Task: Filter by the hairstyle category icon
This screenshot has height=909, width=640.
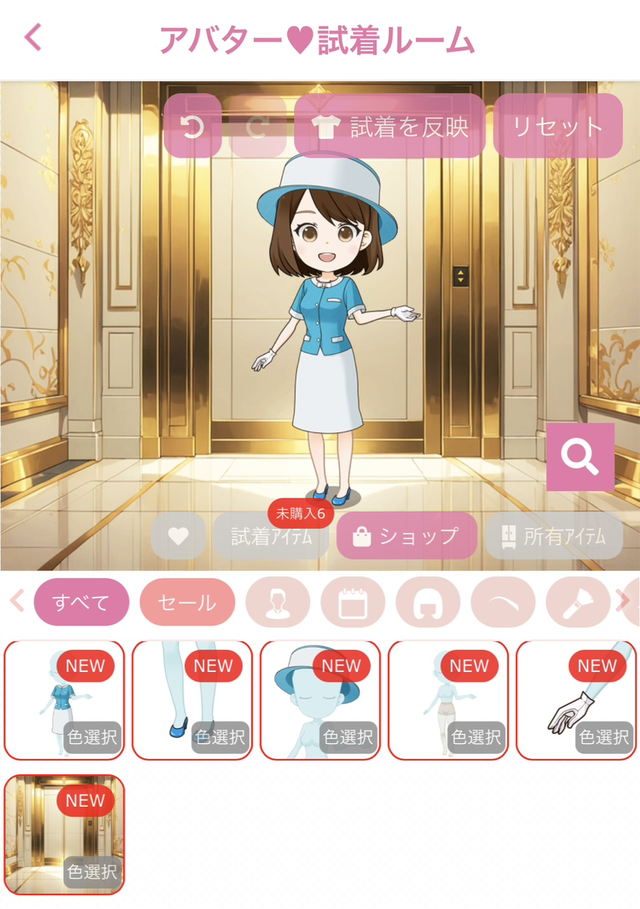Action: tap(427, 602)
